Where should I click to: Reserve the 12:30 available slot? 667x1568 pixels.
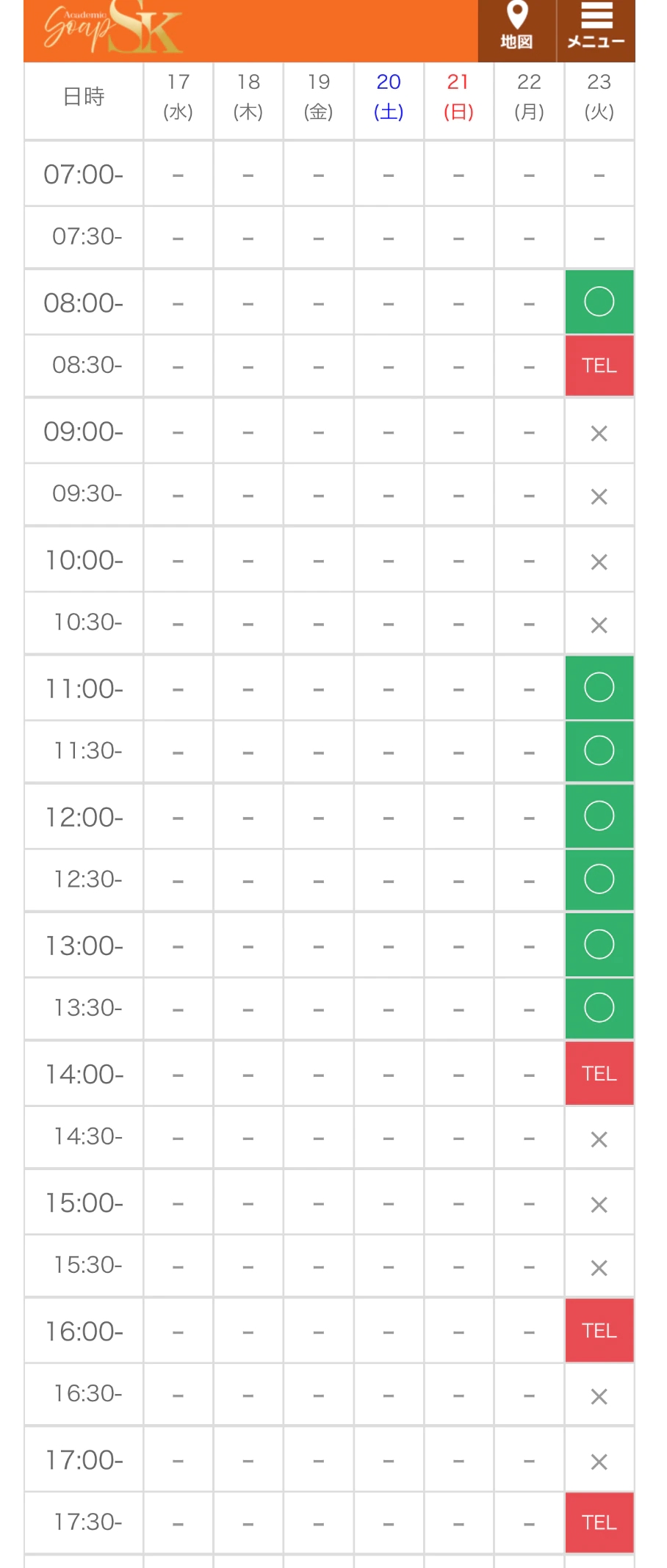click(599, 879)
